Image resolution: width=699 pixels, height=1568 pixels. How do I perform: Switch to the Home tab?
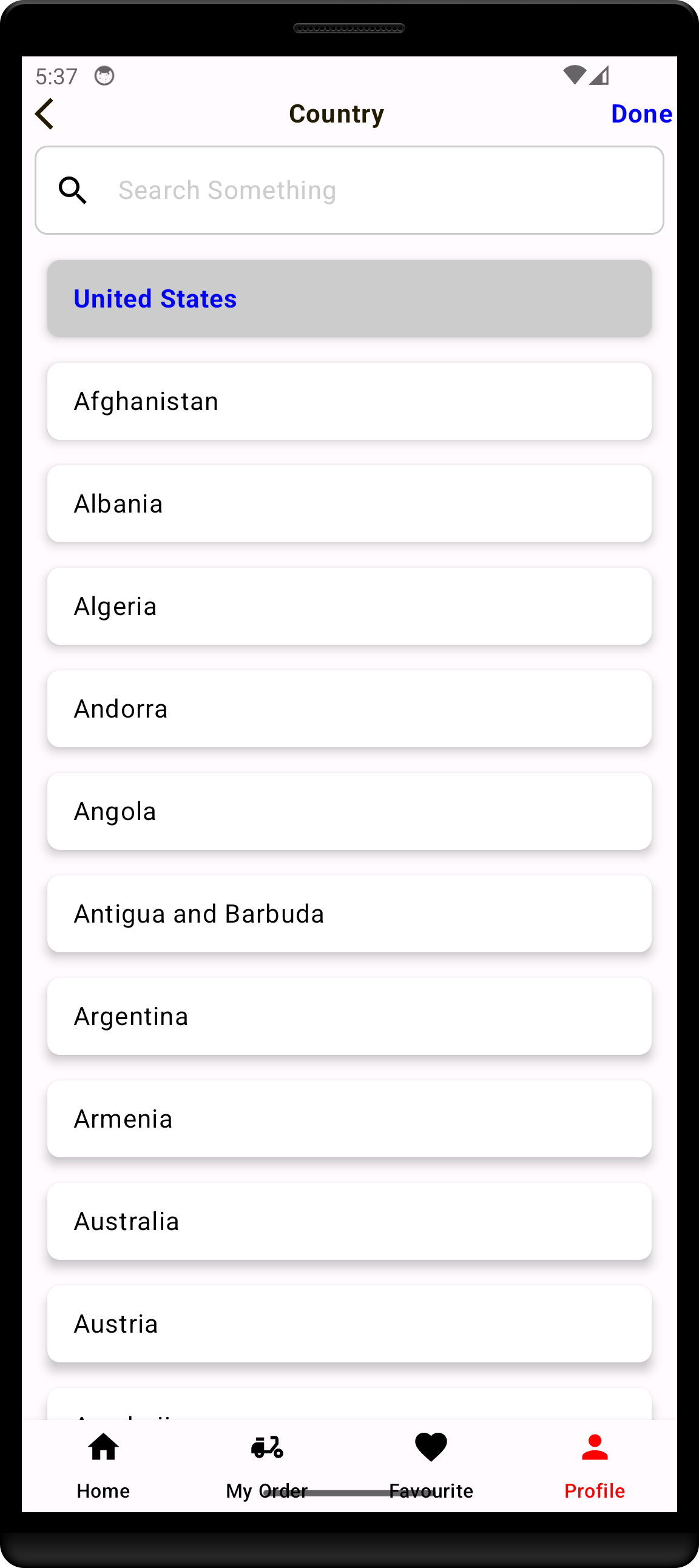[x=104, y=1464]
